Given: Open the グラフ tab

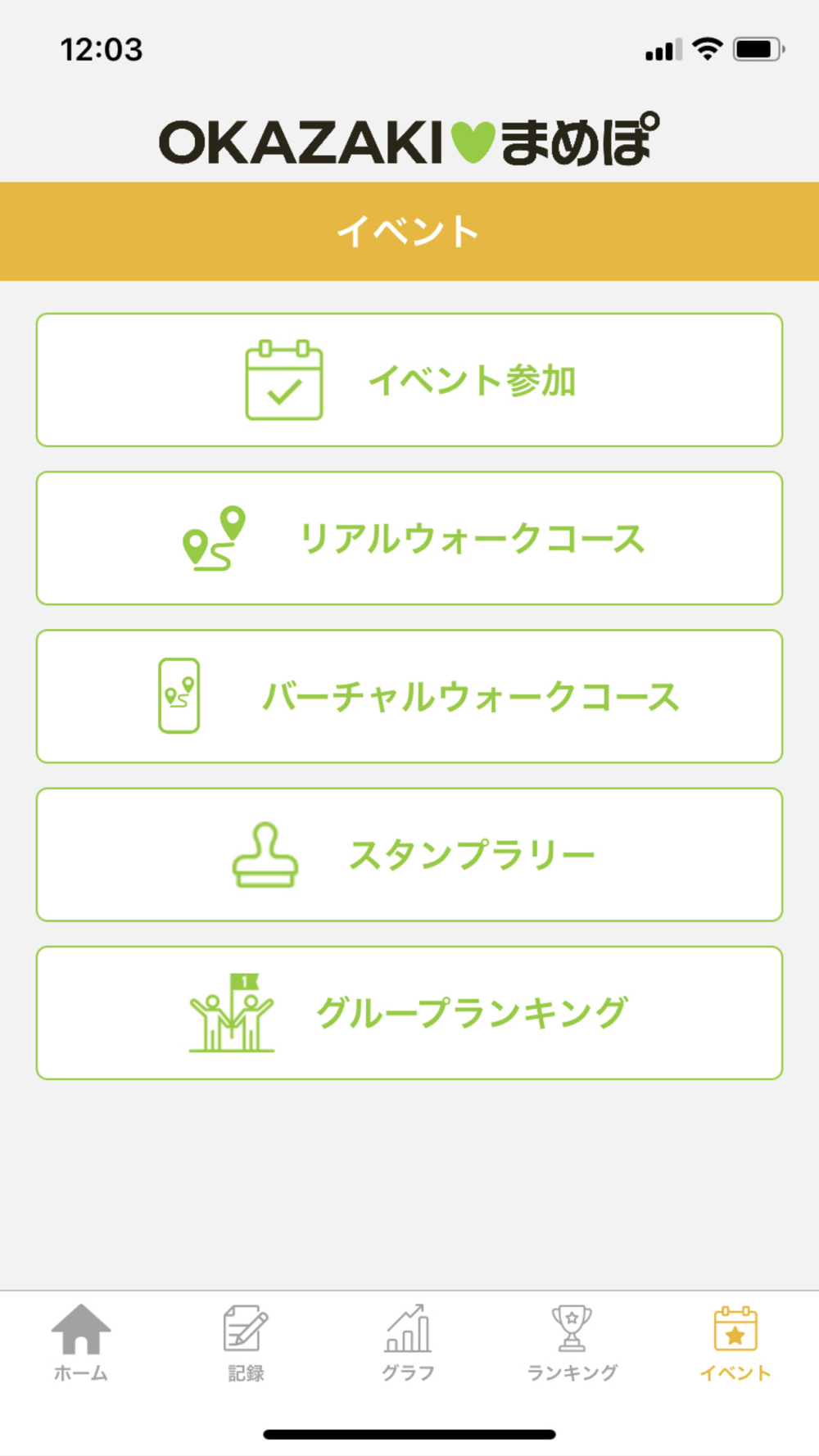Looking at the screenshot, I should [x=408, y=1343].
